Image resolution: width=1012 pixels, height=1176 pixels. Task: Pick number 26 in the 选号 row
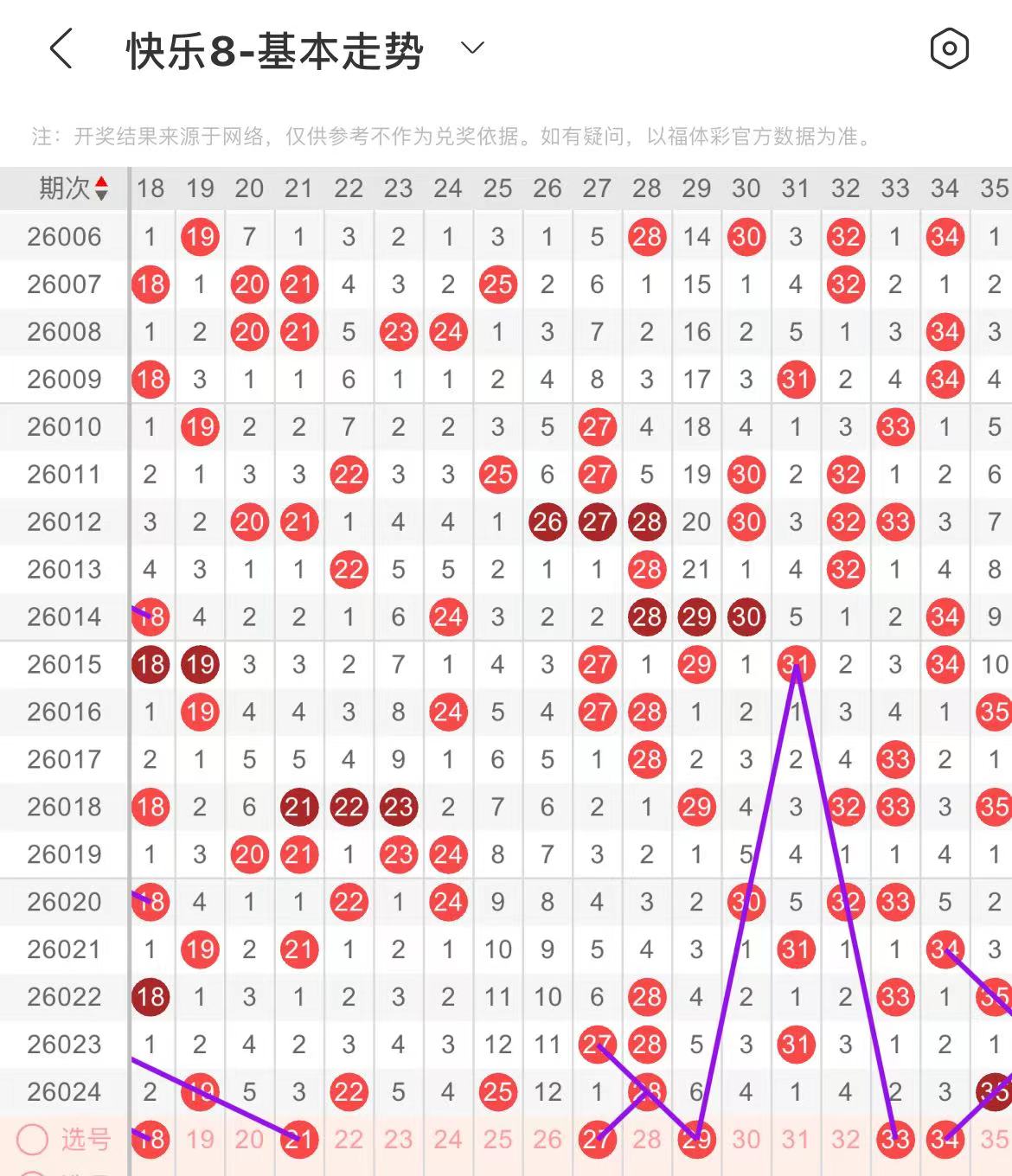click(548, 1140)
